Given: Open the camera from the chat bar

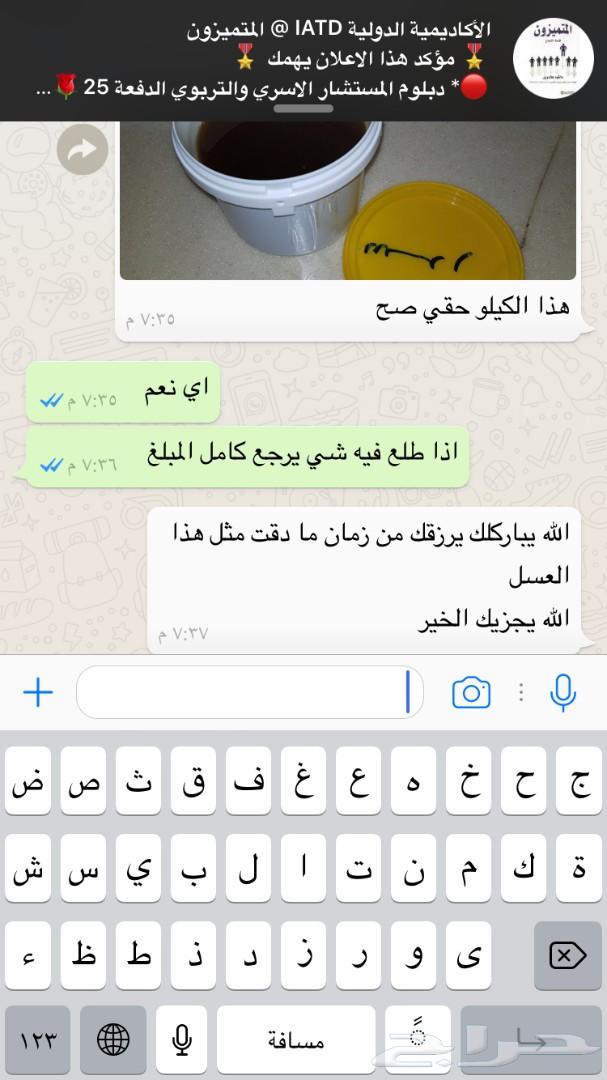Looking at the screenshot, I should [x=471, y=692].
